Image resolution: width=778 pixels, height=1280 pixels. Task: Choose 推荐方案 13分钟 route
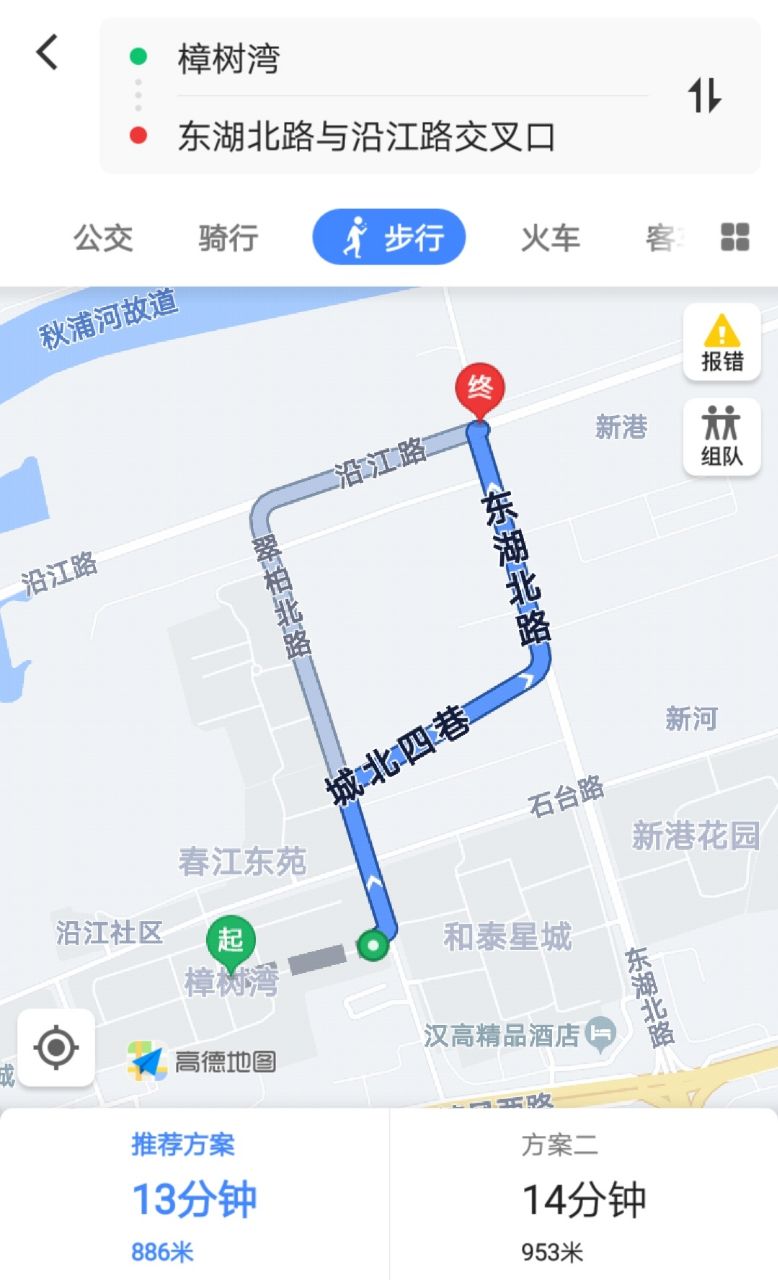click(x=195, y=1195)
